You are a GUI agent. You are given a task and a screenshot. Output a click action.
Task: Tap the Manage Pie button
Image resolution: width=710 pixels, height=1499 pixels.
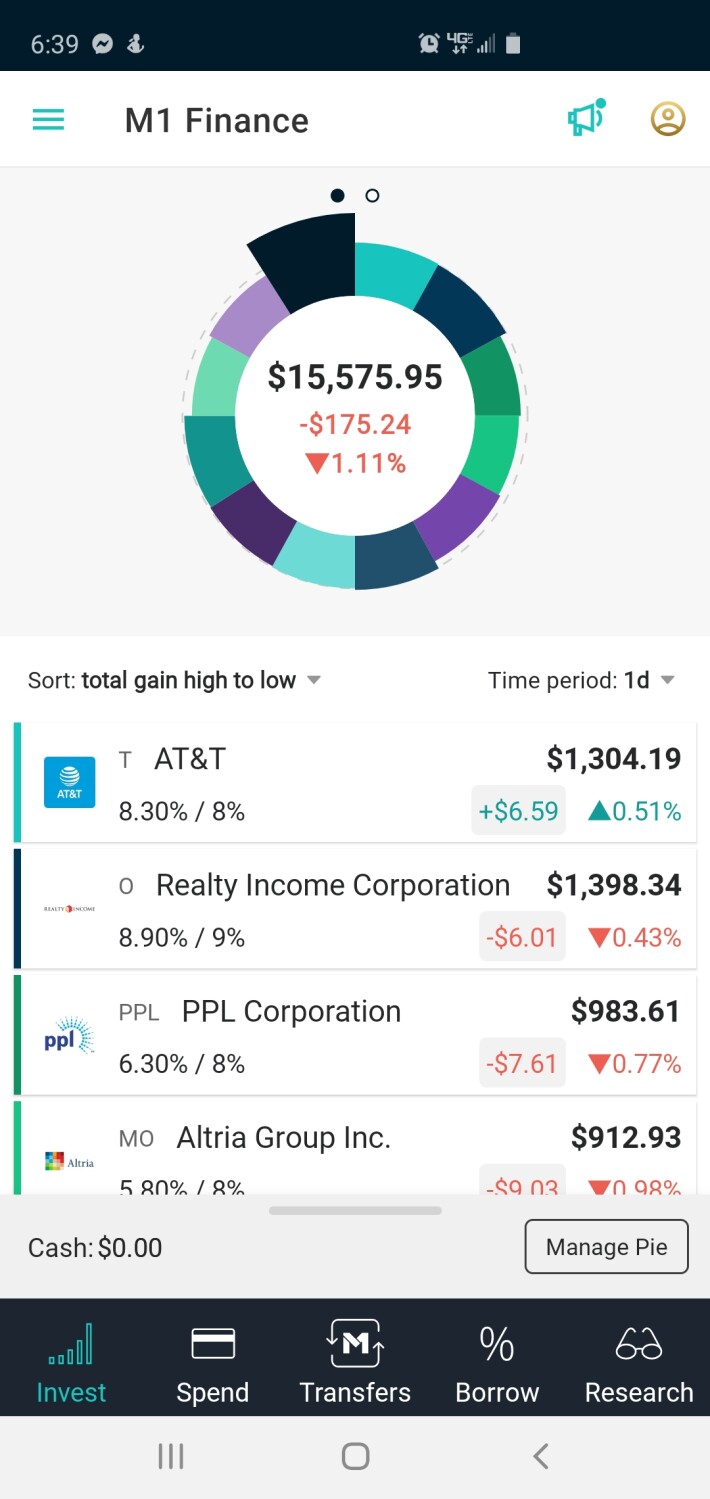[607, 1247]
